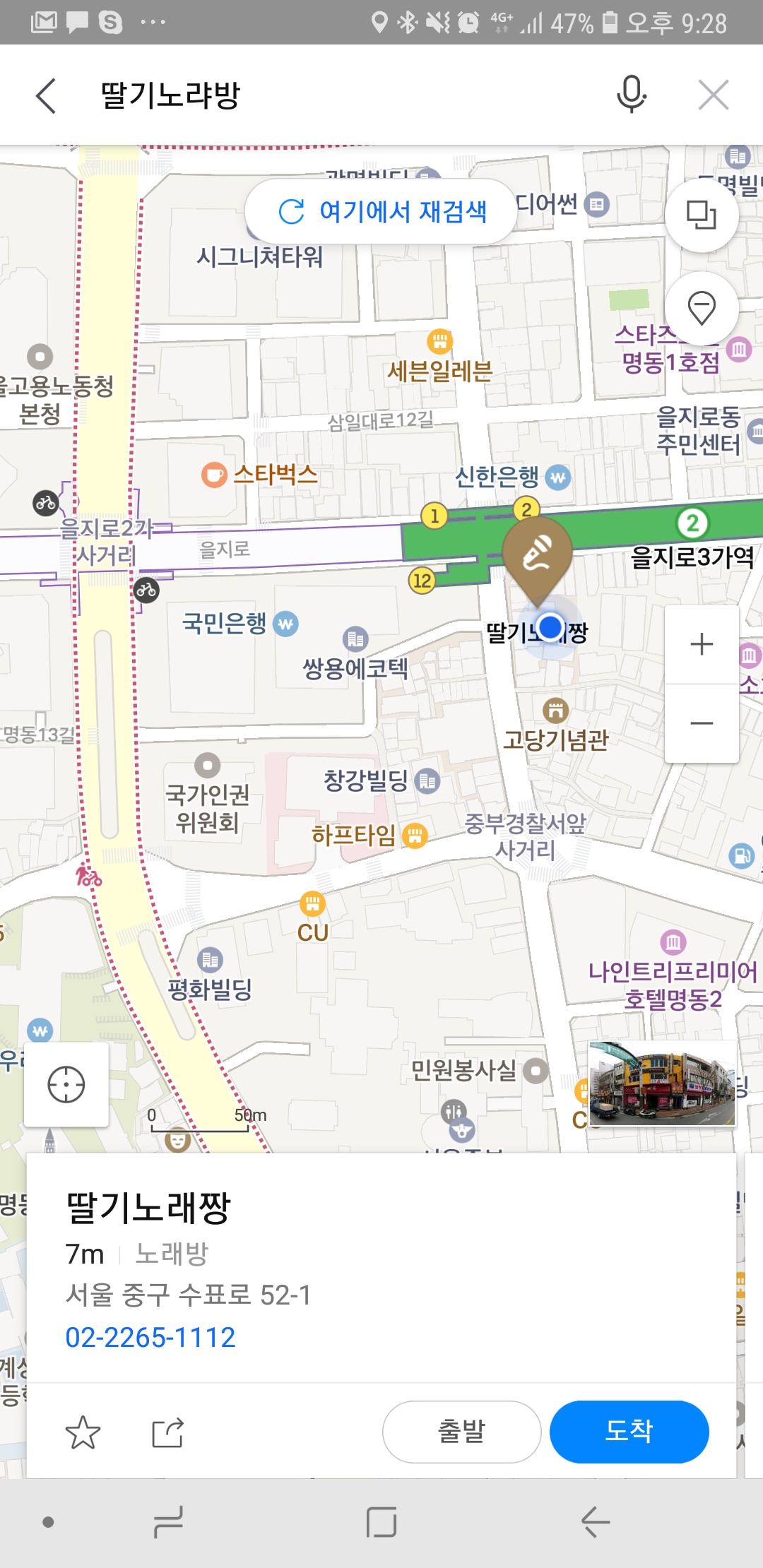763x1568 pixels.
Task: Save 딸기노래짱 to favorites
Action: point(83,1432)
